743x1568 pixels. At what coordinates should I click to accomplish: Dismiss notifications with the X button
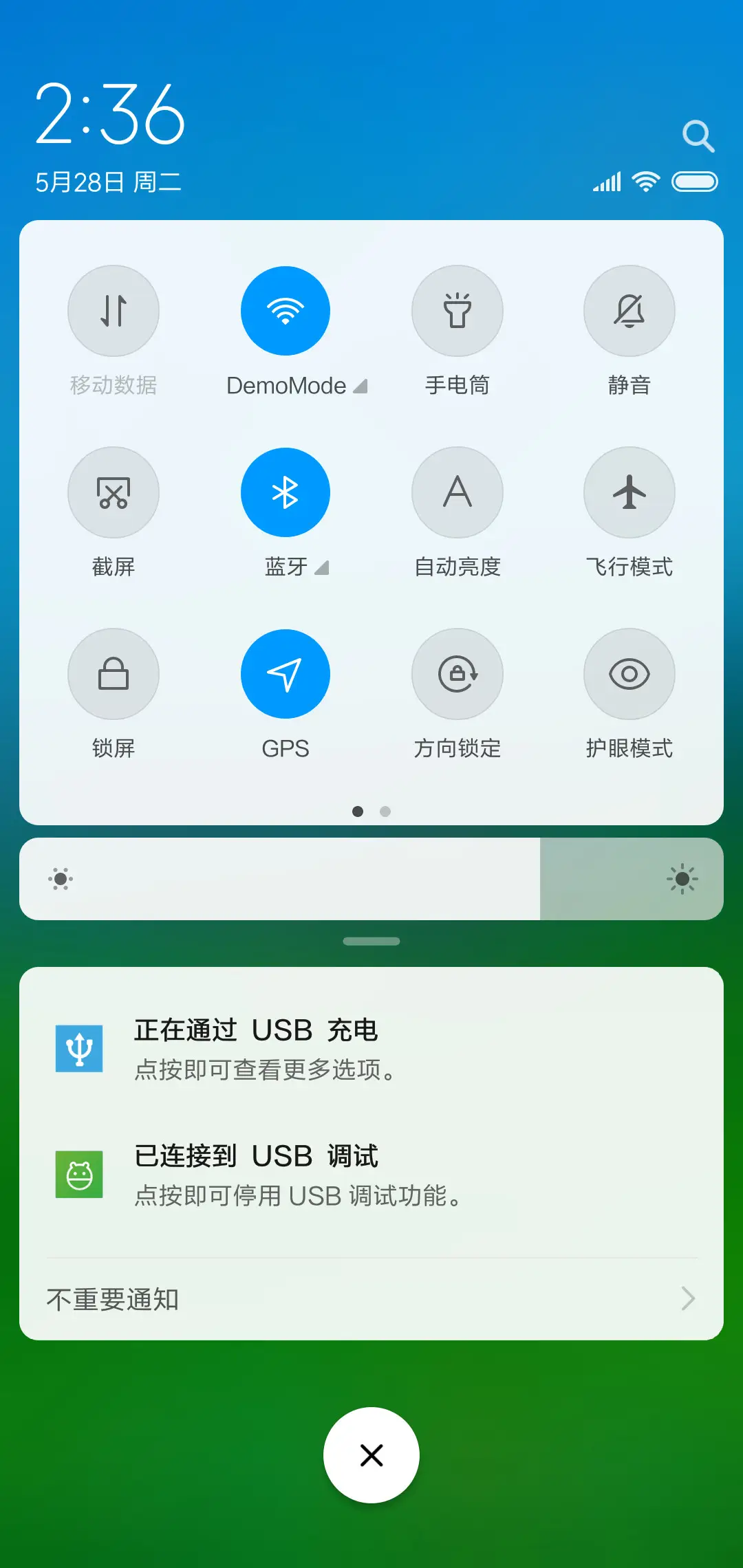(371, 1455)
